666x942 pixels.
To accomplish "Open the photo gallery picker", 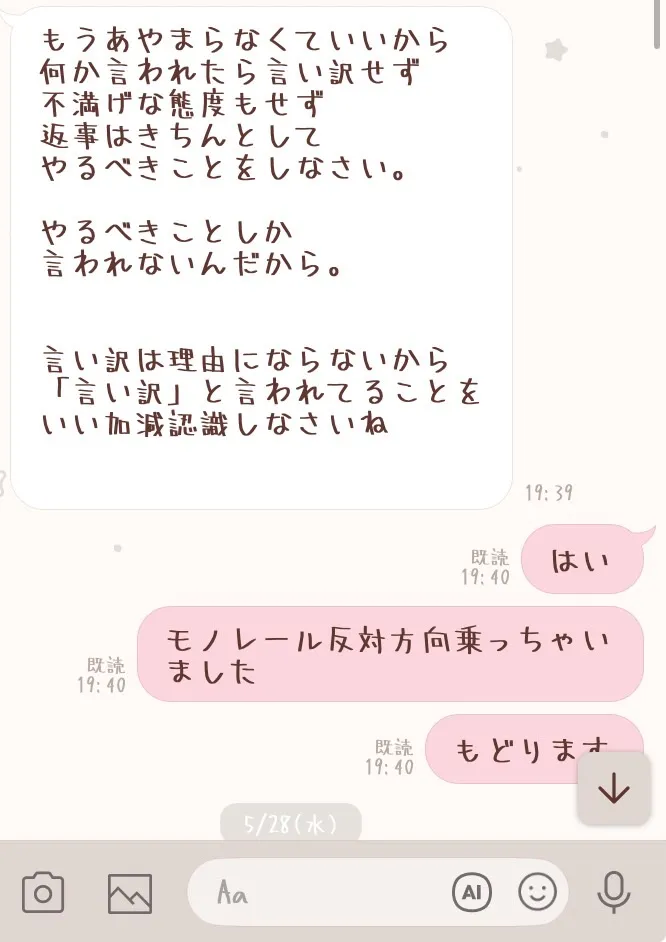I will (130, 893).
